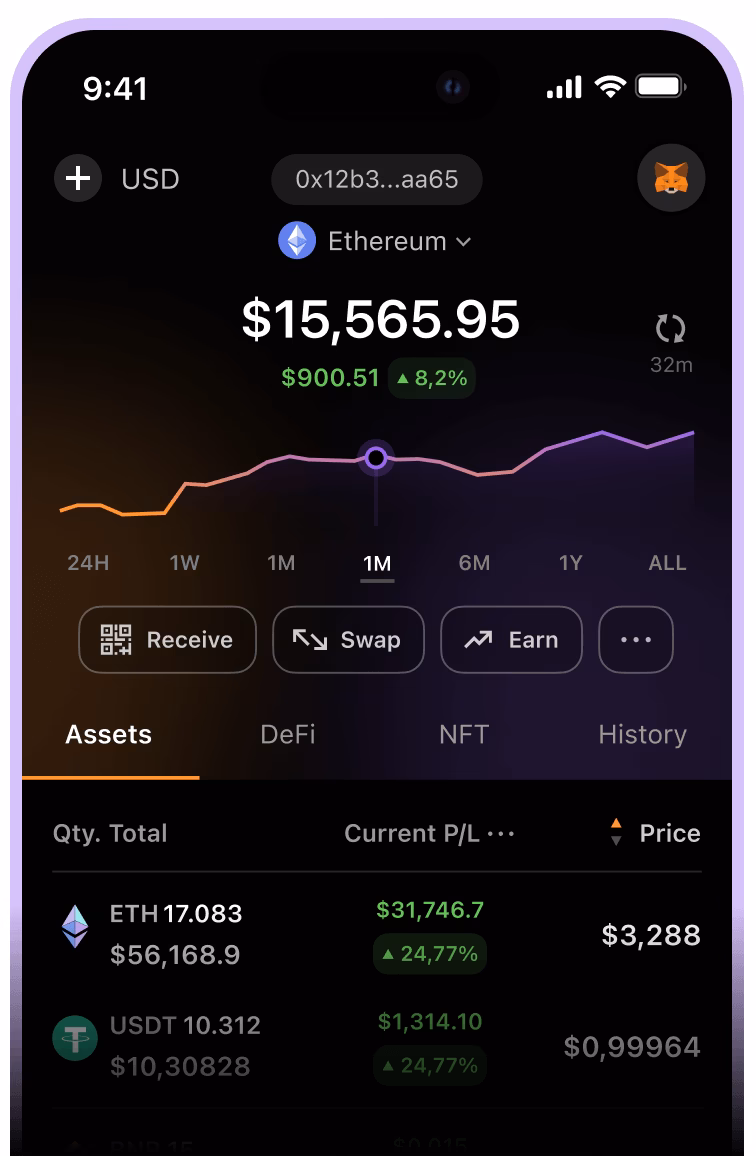Click the wallet address 0x12b3...aa65
This screenshot has height=1156, width=756.
377,179
